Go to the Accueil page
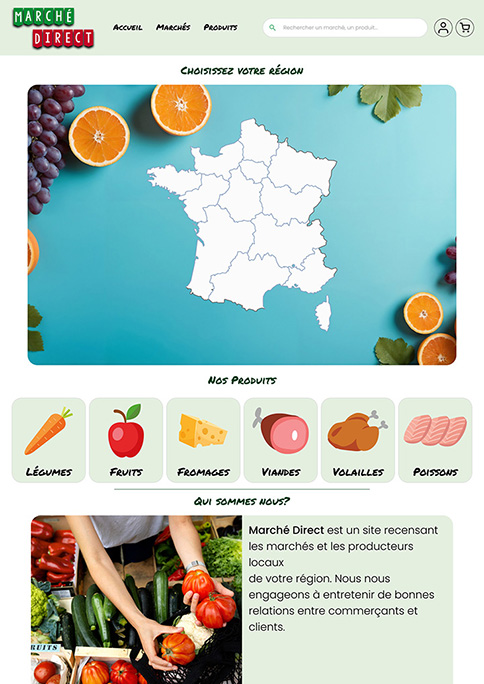This screenshot has height=684, width=484. point(128,27)
